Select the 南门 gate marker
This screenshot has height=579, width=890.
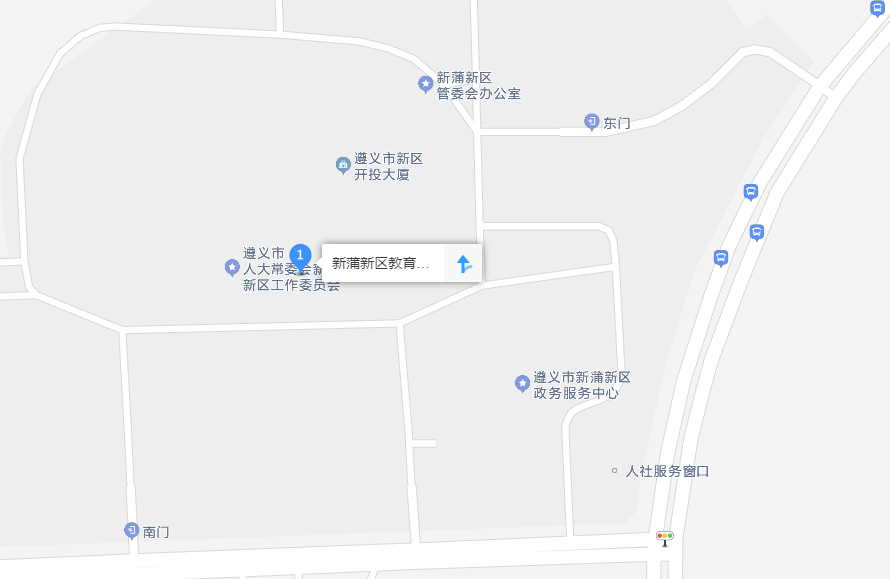[x=131, y=530]
